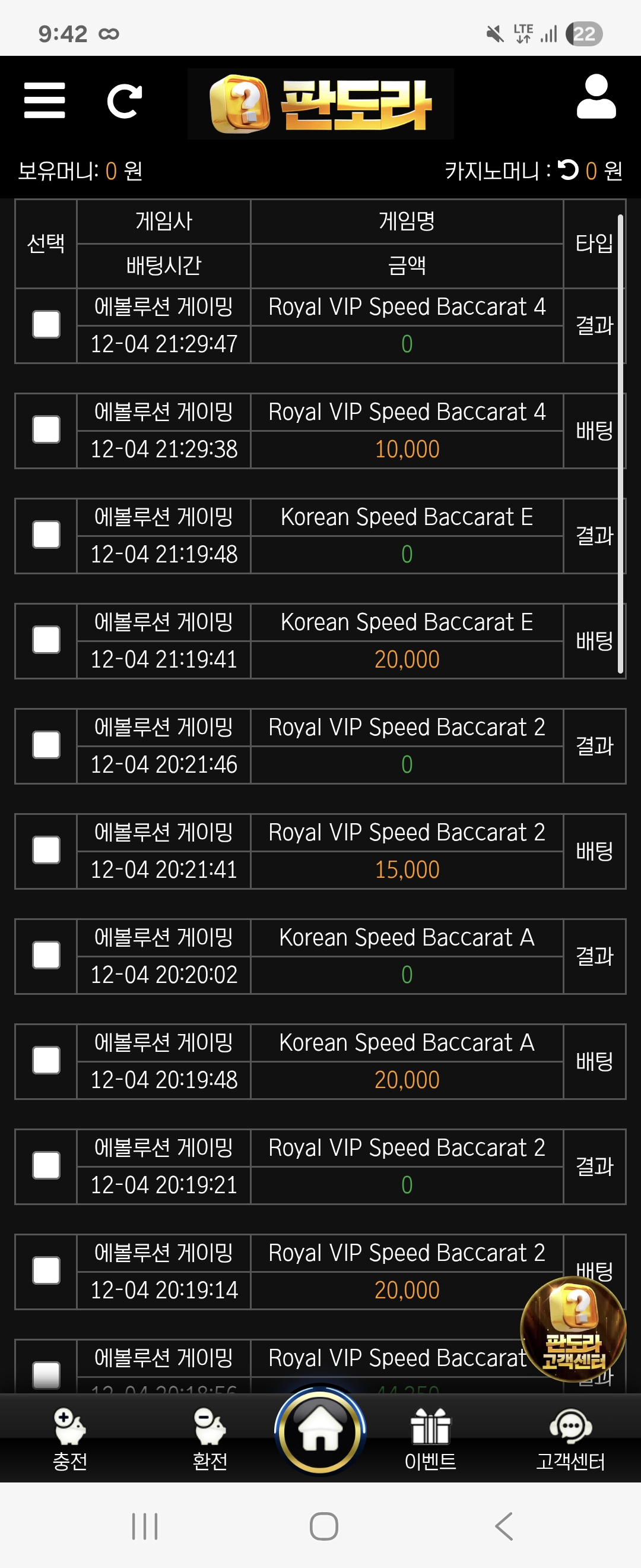This screenshot has width=641, height=1568.
Task: Open the hamburger menu icon
Action: (x=45, y=100)
